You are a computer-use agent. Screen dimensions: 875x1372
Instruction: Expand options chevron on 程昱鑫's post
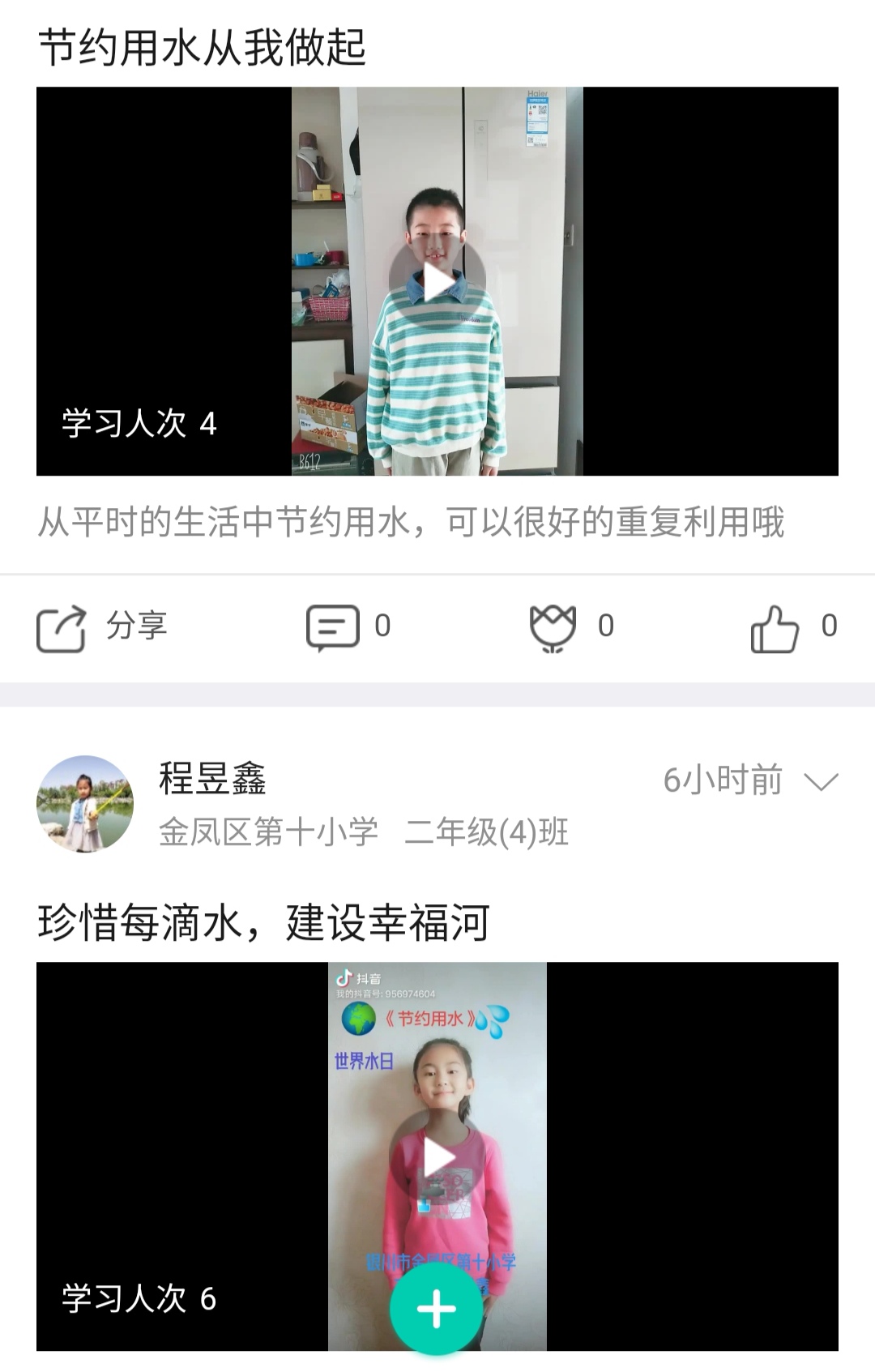(820, 781)
